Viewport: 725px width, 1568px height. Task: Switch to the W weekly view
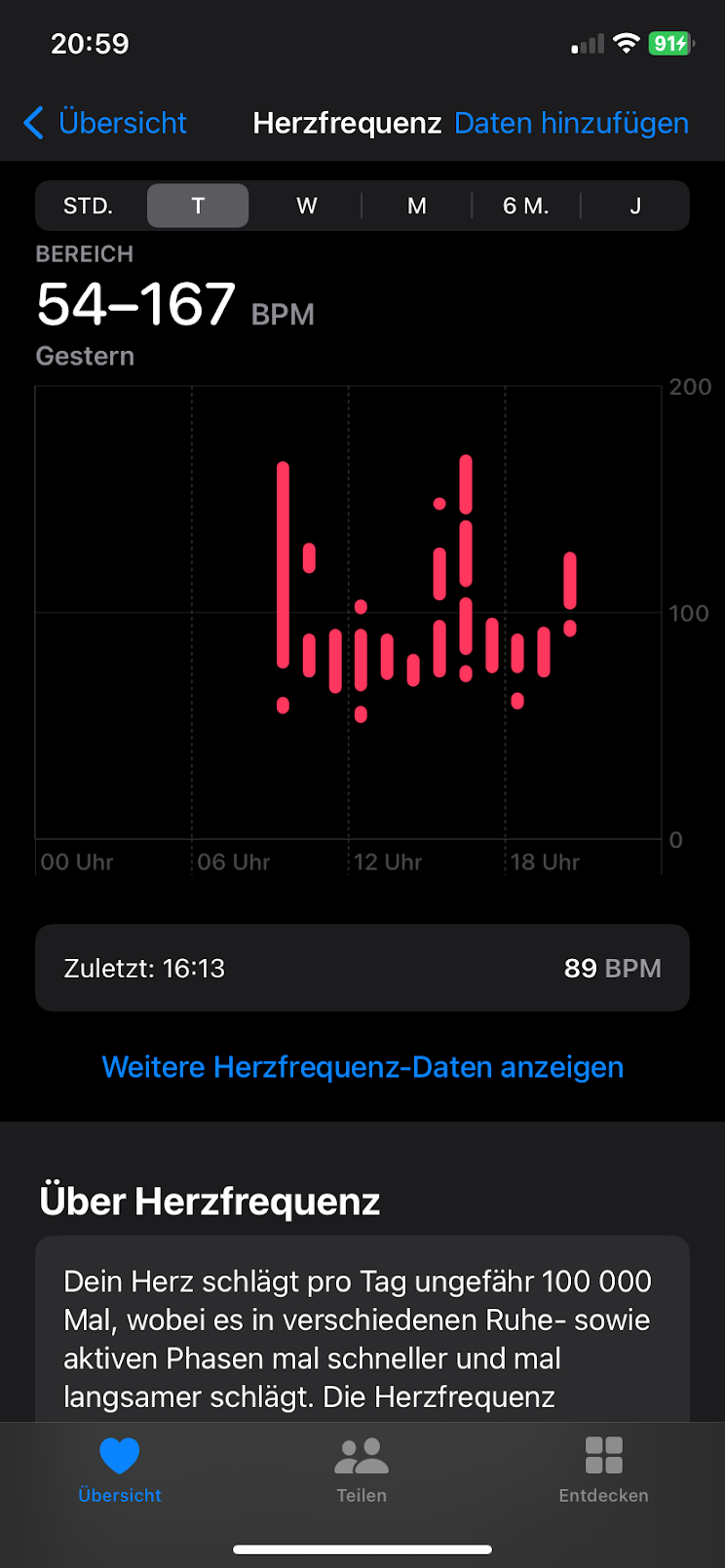click(x=307, y=206)
